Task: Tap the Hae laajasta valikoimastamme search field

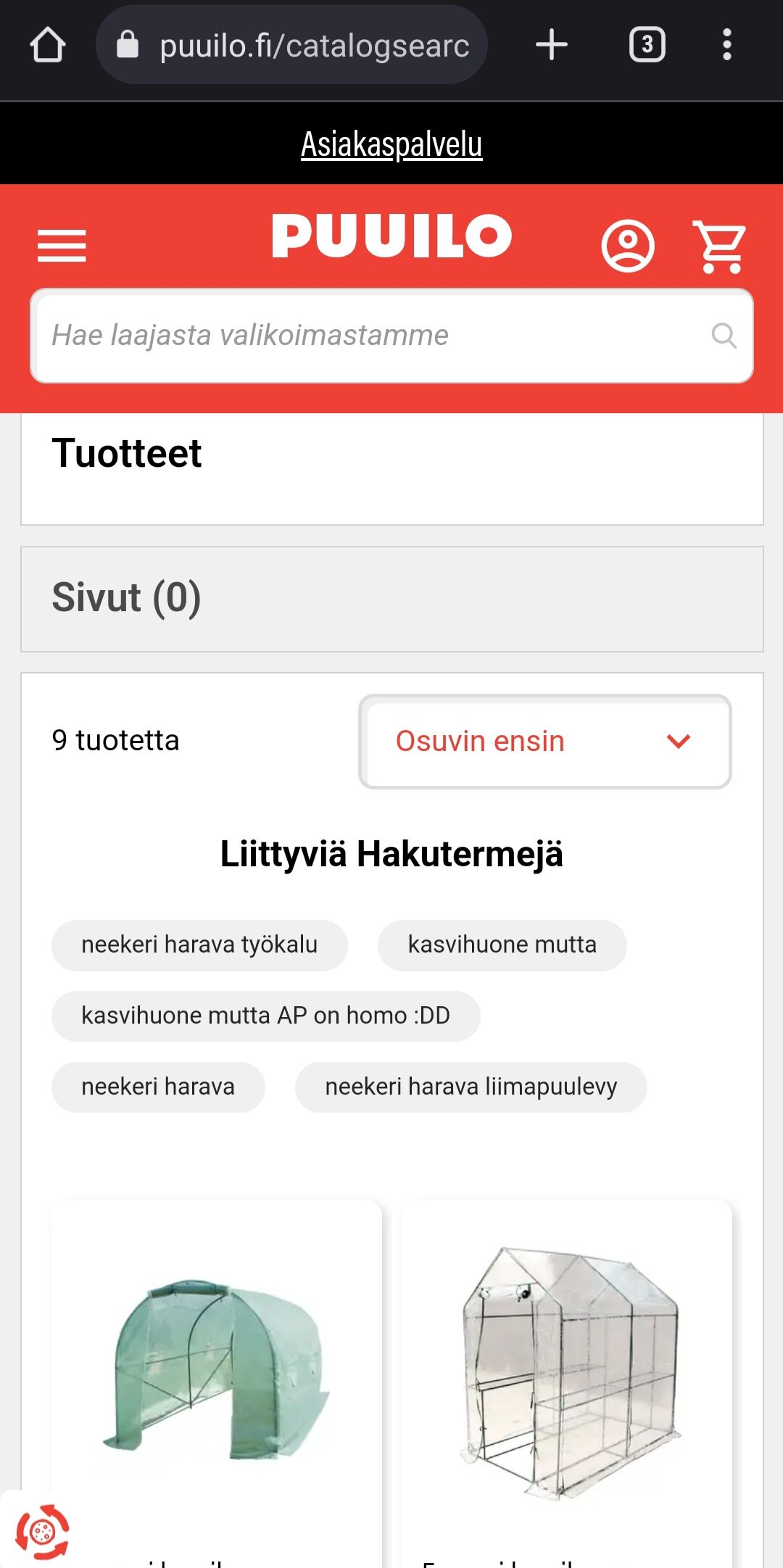Action: click(x=362, y=336)
